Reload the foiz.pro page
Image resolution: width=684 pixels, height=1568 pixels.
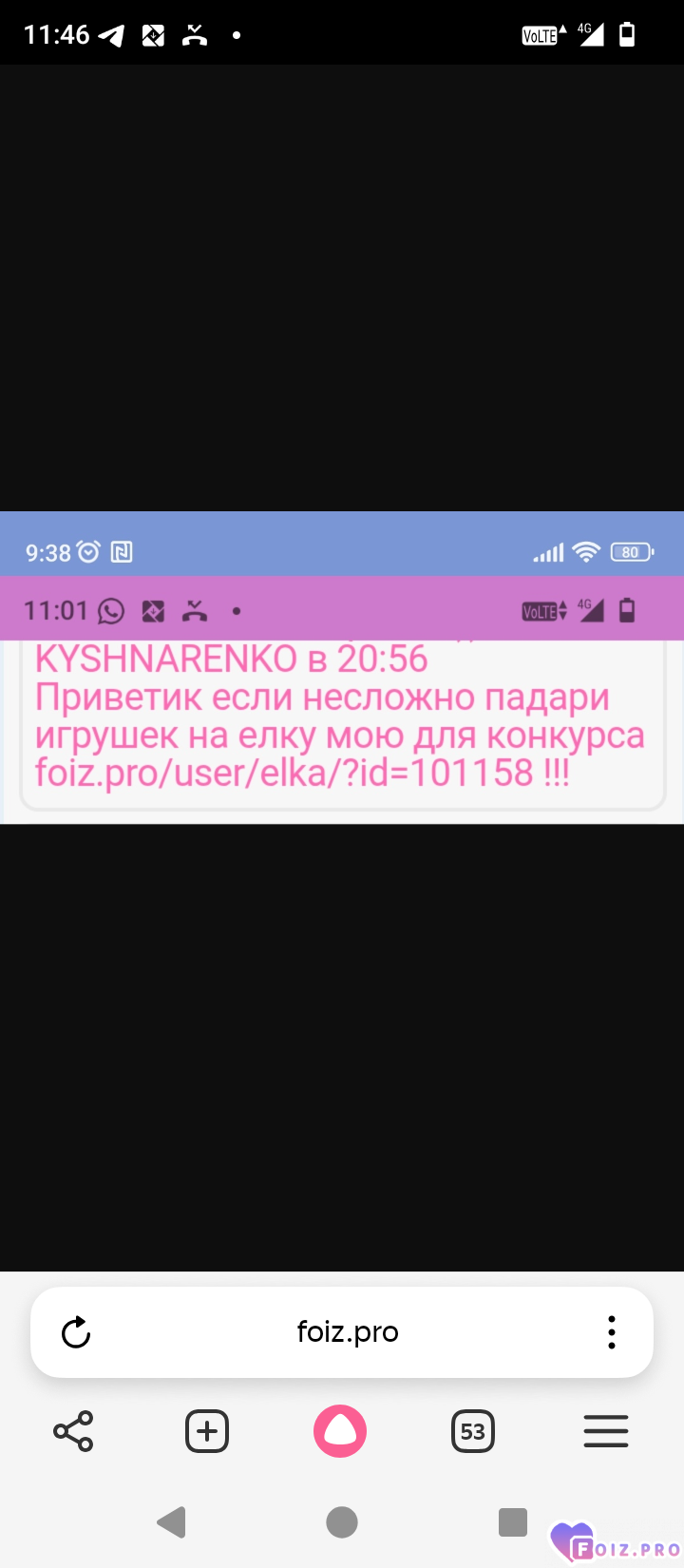76,1332
